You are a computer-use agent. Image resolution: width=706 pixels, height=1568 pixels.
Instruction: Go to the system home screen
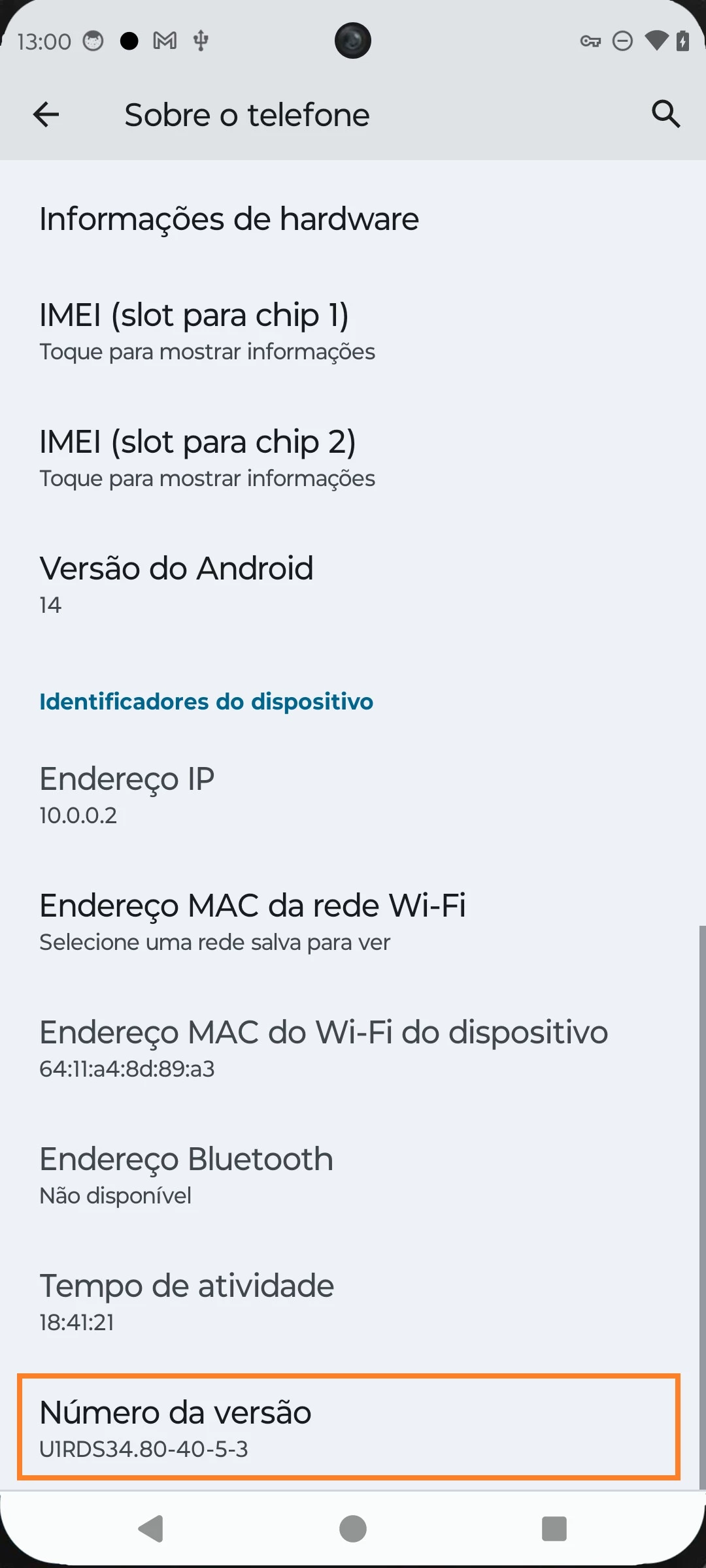[353, 1529]
